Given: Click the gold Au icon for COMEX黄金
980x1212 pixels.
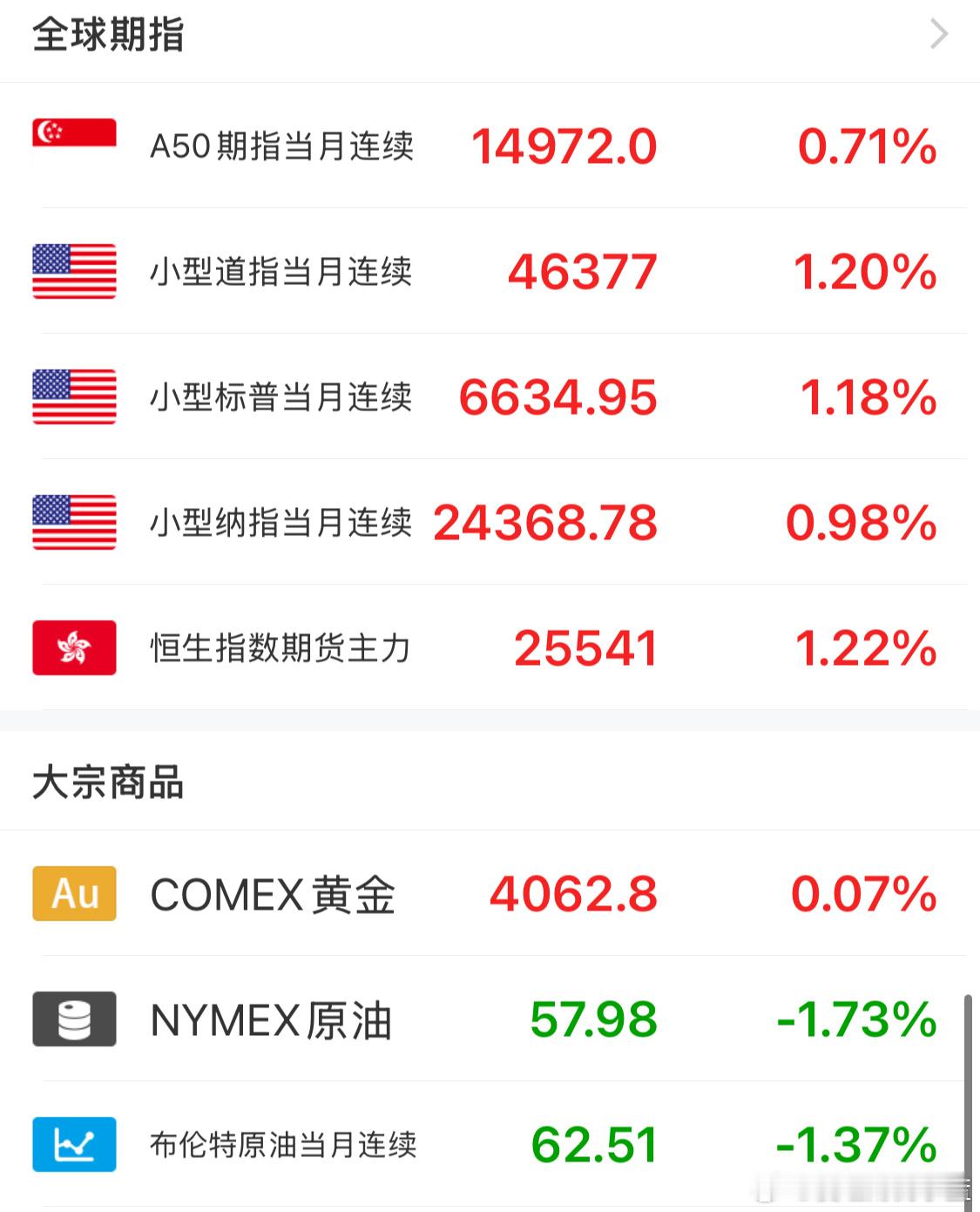Looking at the screenshot, I should click(x=74, y=893).
